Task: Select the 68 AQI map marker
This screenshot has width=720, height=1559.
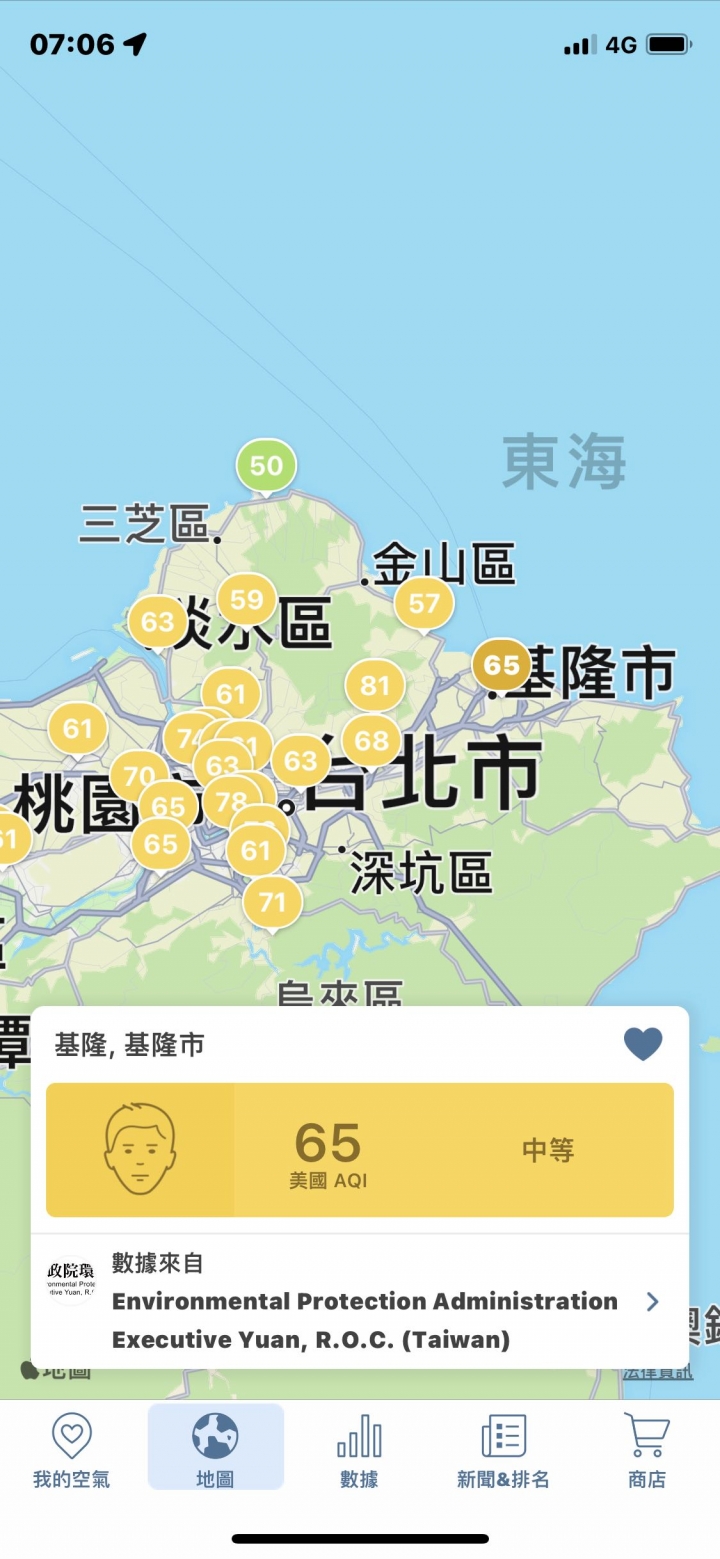Action: coord(371,741)
